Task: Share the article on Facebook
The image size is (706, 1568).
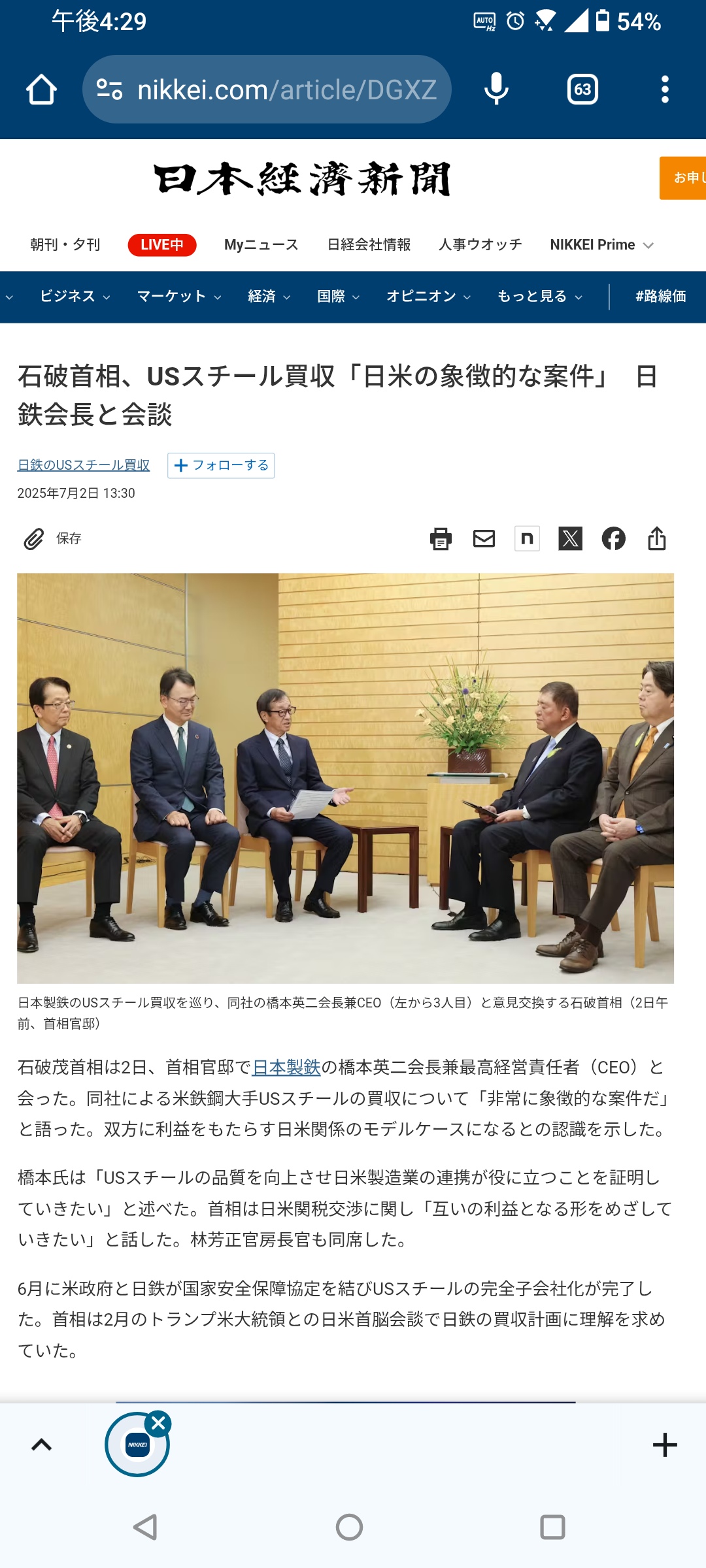Action: [613, 539]
